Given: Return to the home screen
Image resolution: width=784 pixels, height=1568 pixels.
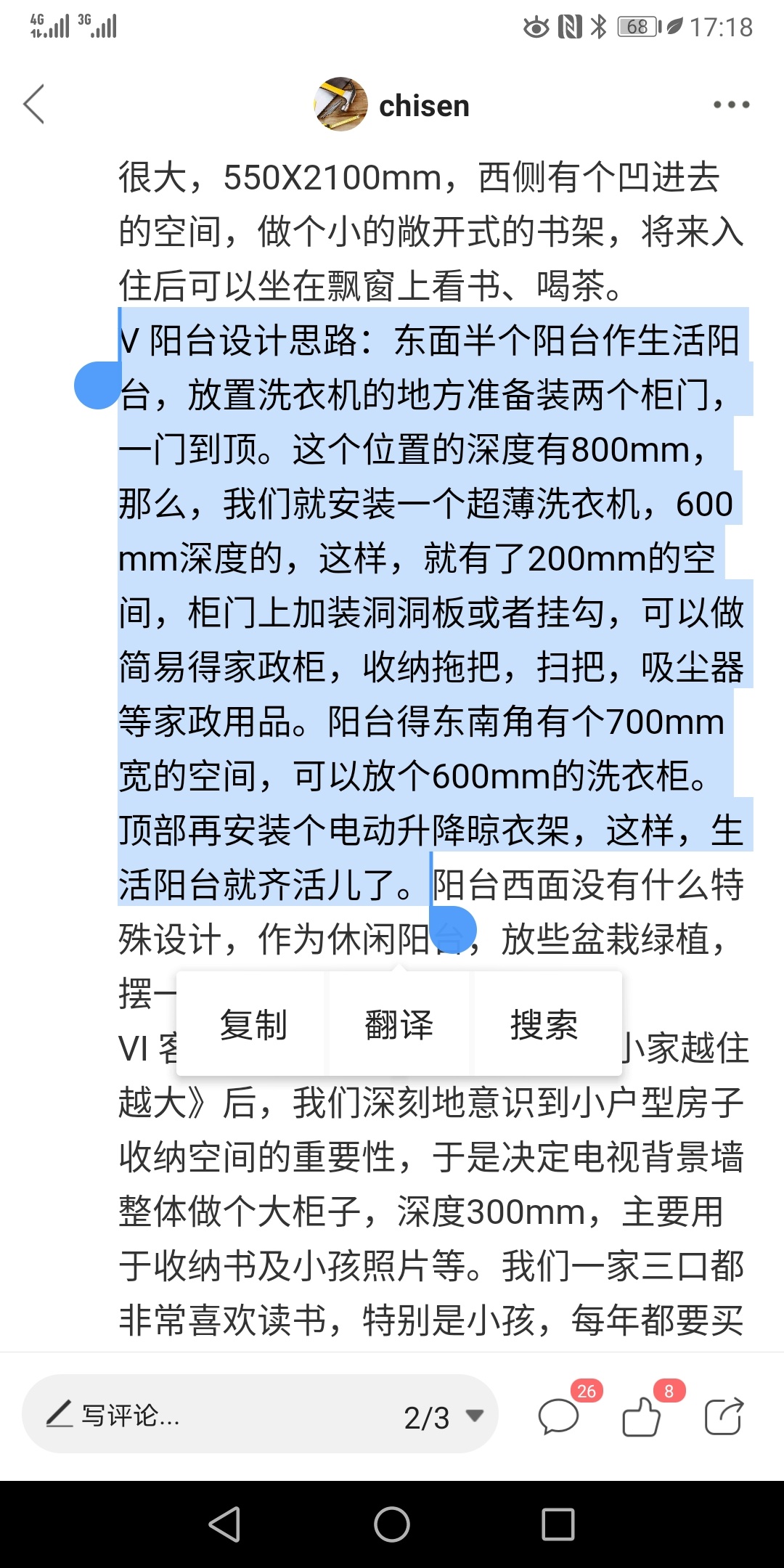Looking at the screenshot, I should click(x=392, y=1524).
